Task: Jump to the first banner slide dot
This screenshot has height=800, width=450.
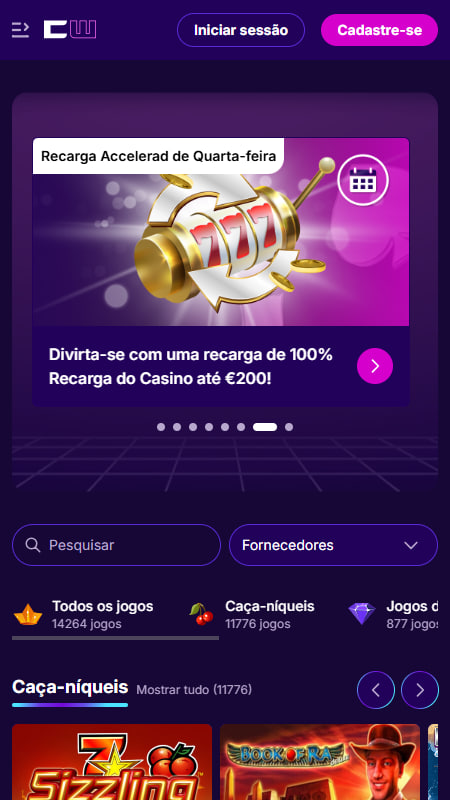Action: pyautogui.click(x=161, y=427)
